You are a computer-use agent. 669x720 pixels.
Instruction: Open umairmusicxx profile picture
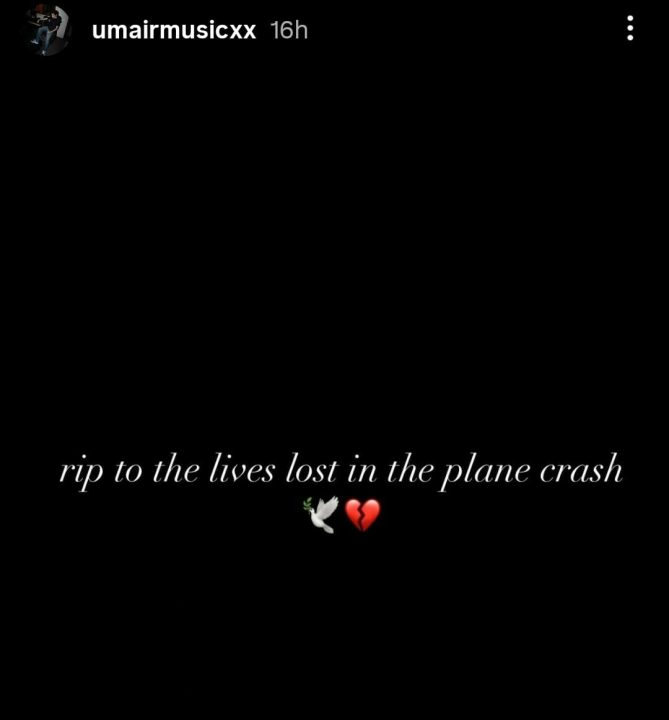click(x=48, y=29)
